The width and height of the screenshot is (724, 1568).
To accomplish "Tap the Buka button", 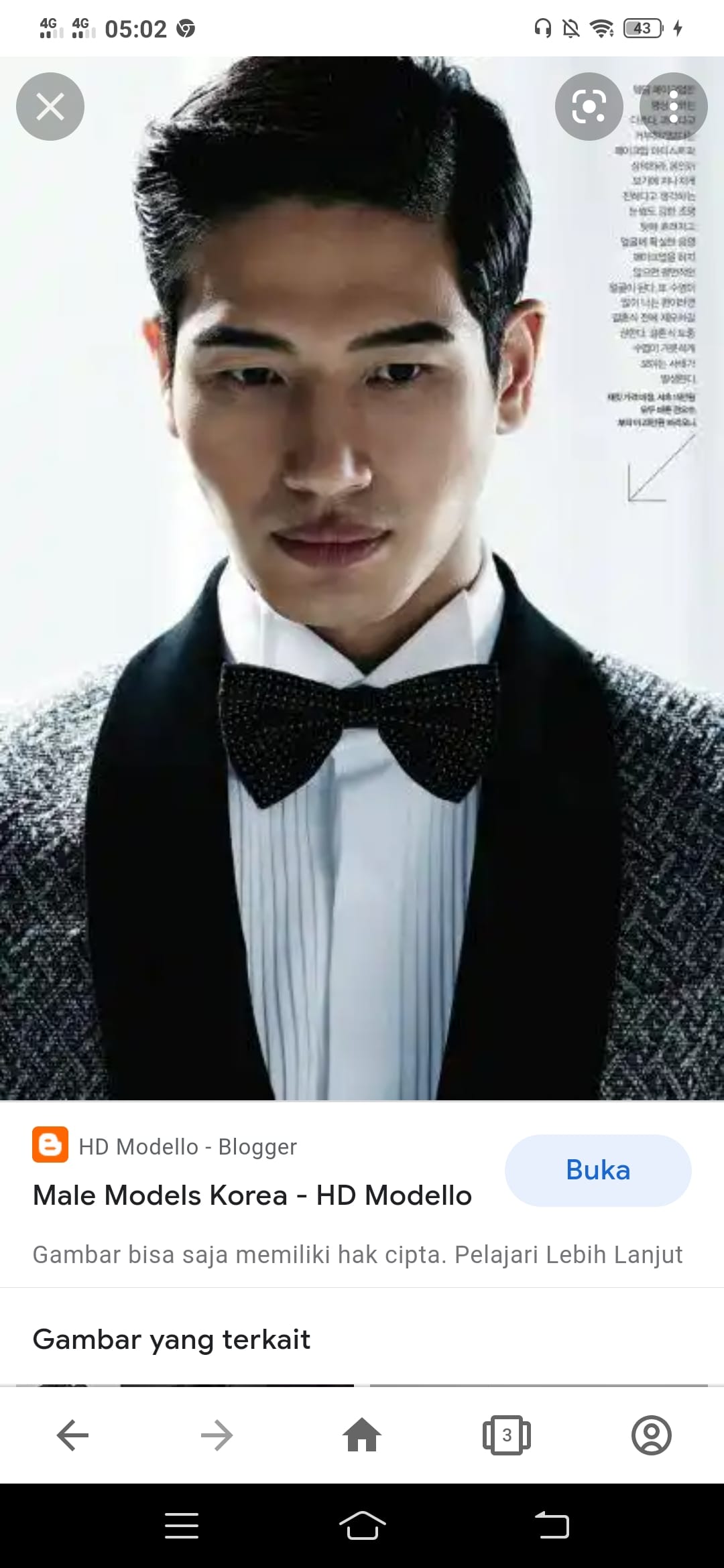I will coord(598,1170).
